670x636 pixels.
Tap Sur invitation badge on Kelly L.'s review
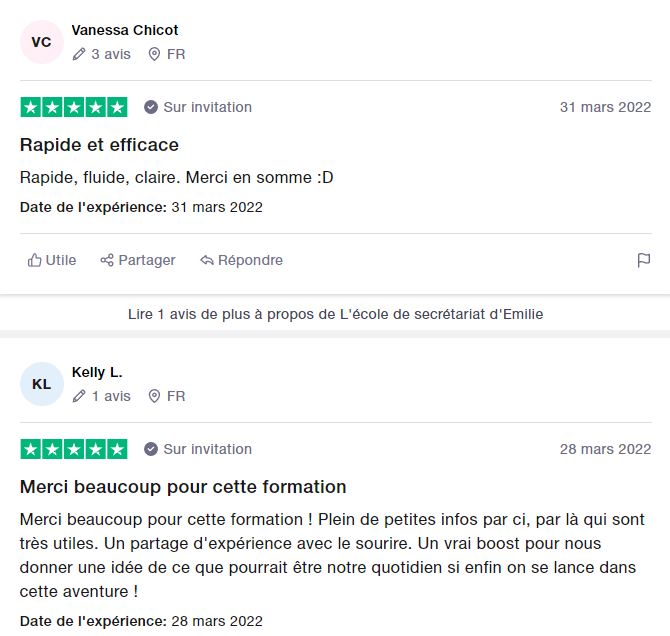(198, 449)
